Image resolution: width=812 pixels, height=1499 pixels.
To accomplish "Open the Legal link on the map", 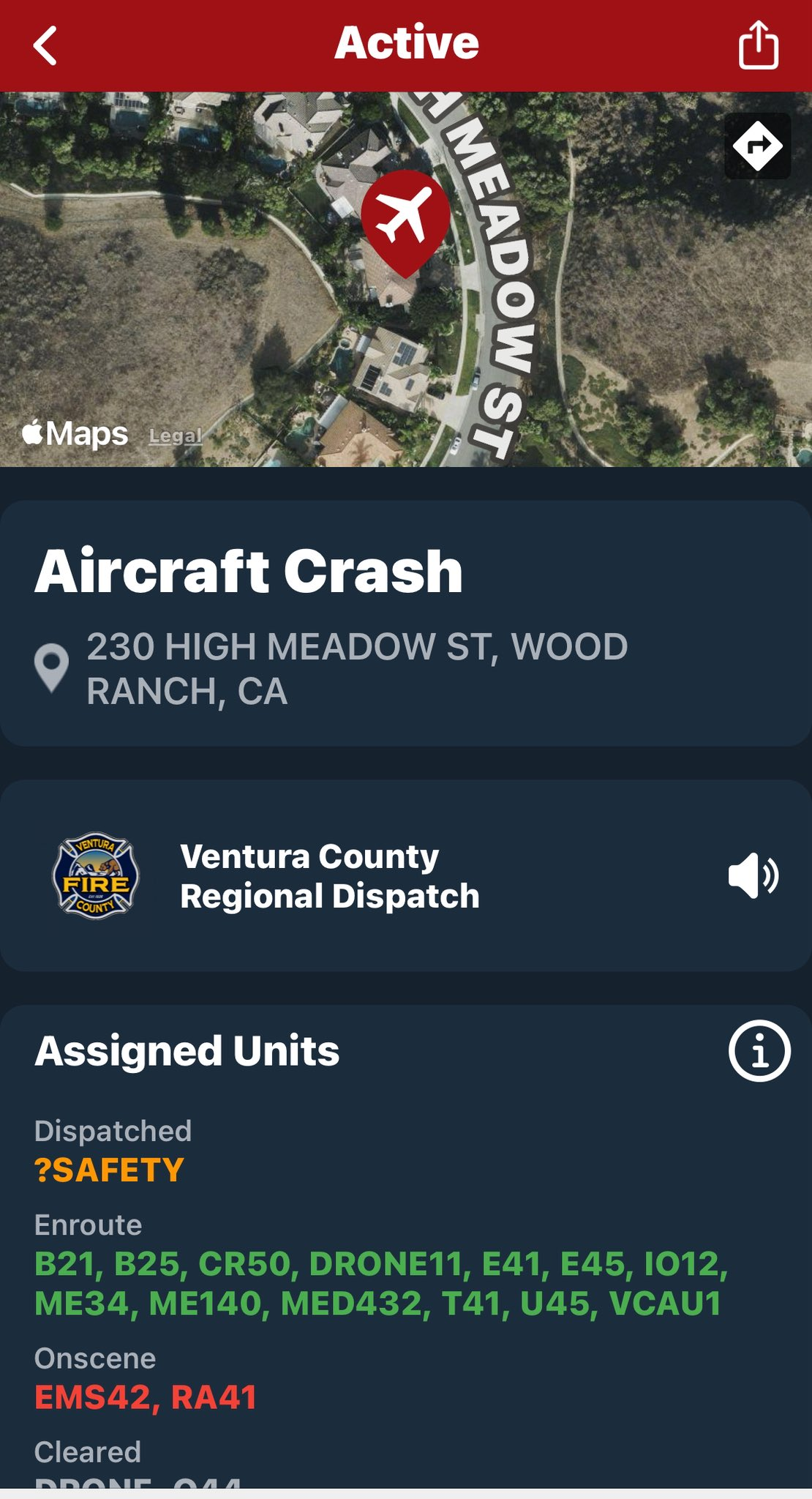I will tap(176, 436).
